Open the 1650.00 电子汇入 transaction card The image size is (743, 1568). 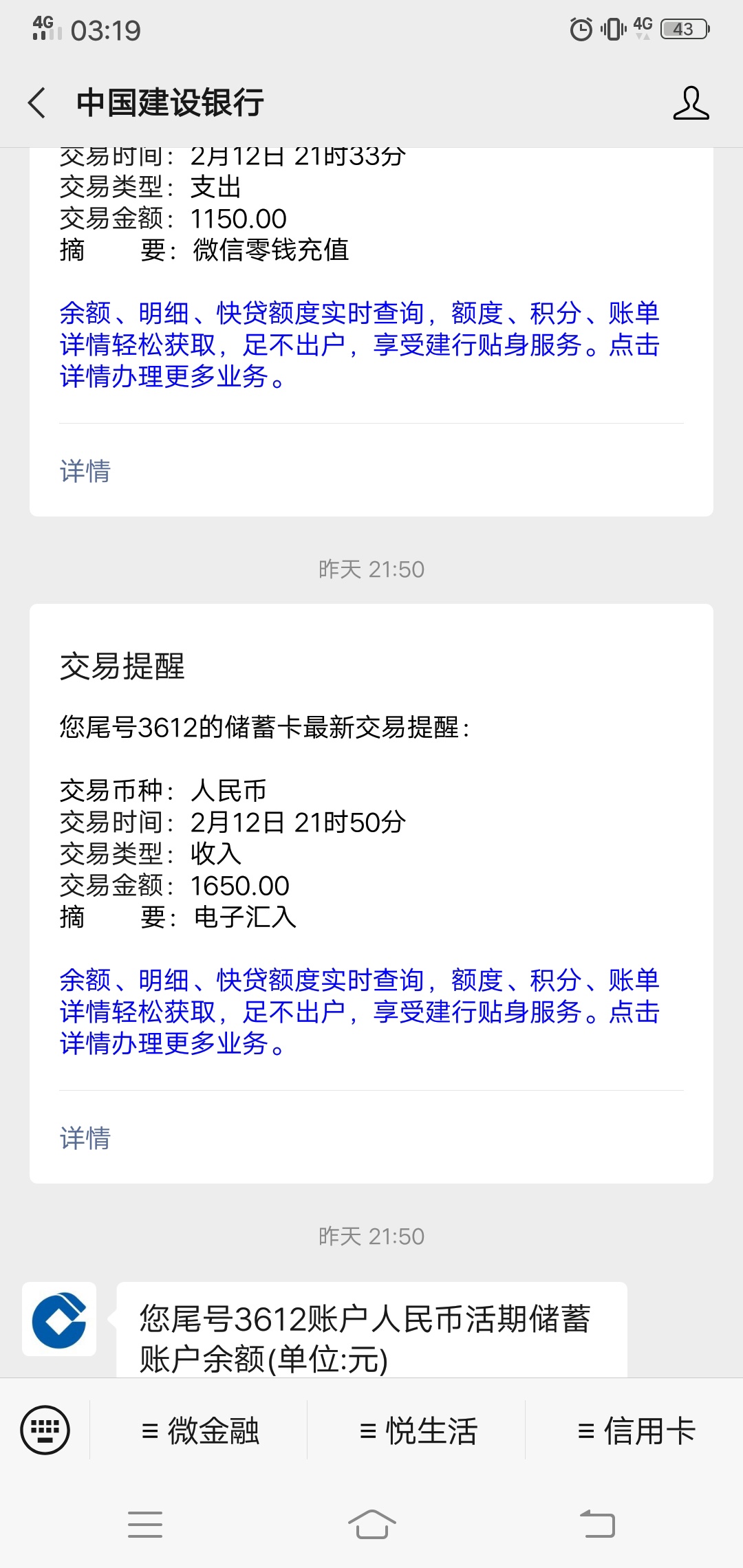(371, 893)
